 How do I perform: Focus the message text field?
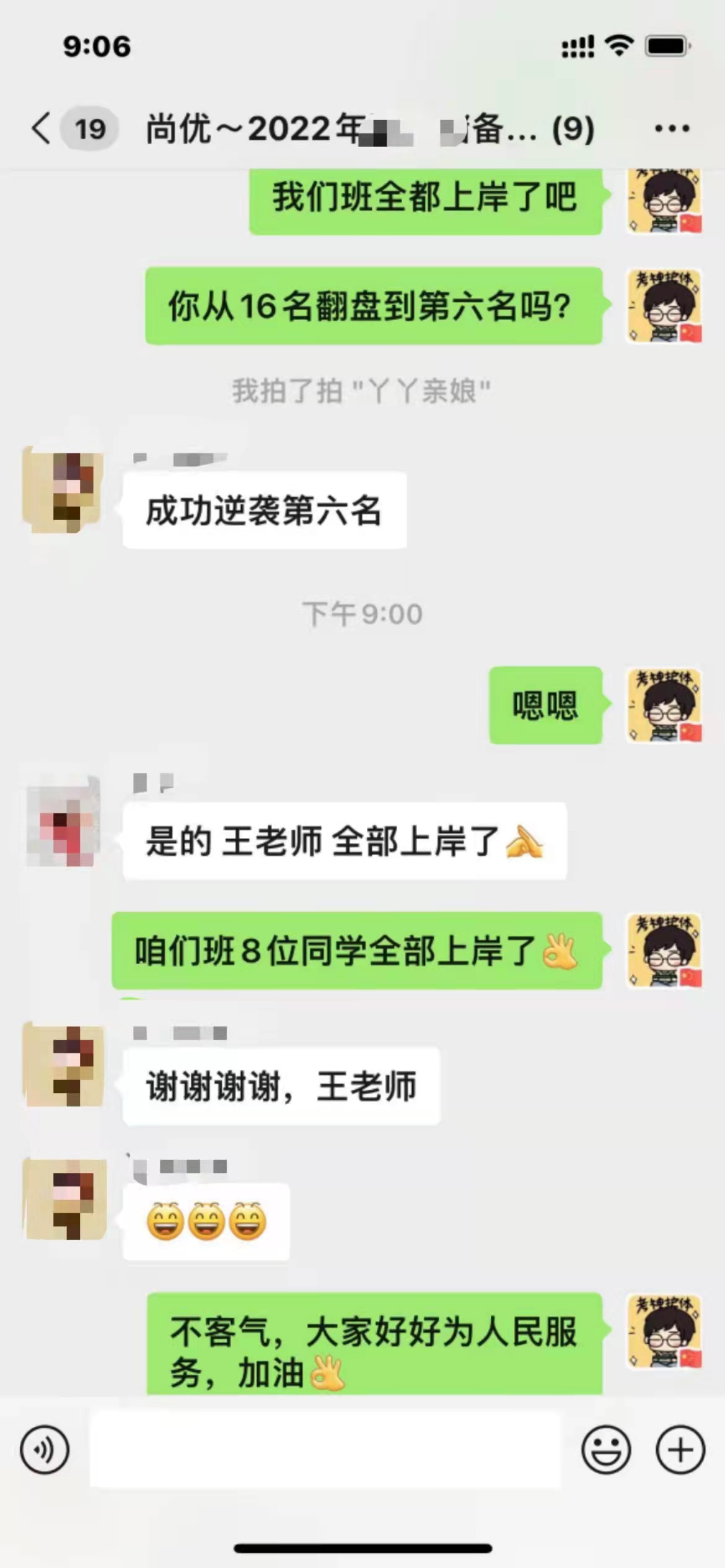click(x=325, y=1450)
